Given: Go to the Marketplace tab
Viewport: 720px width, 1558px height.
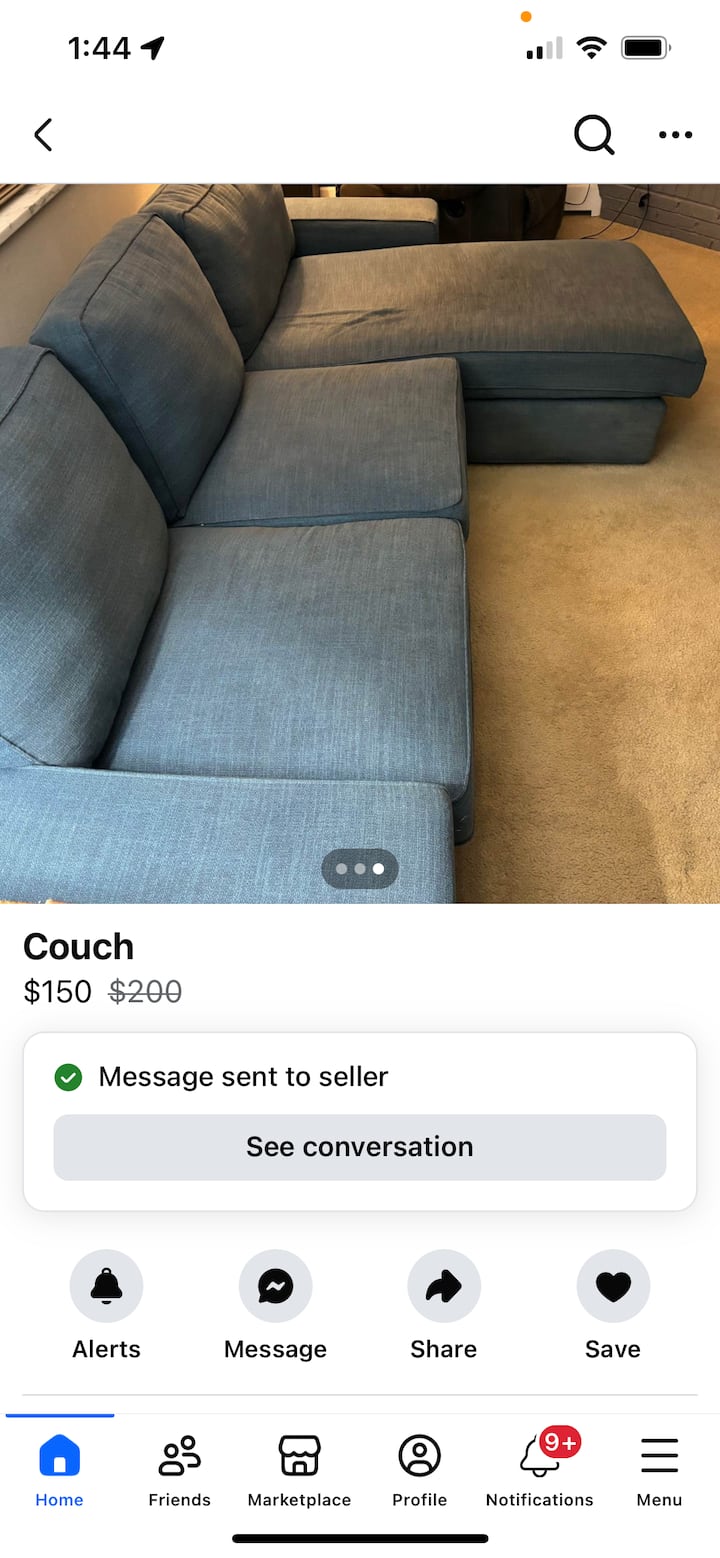Looking at the screenshot, I should point(299,1468).
